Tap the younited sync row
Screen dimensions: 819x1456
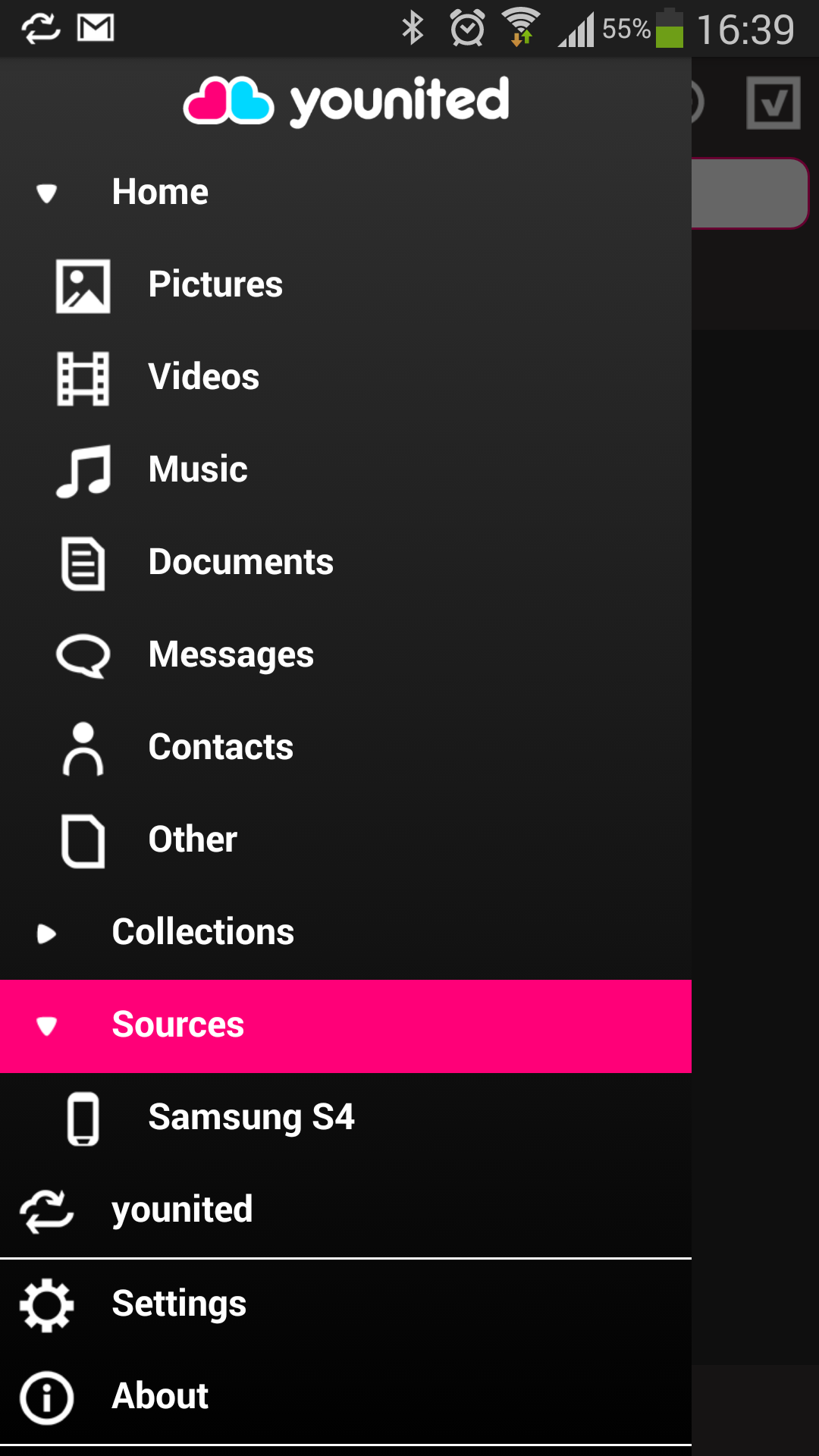(x=182, y=1210)
